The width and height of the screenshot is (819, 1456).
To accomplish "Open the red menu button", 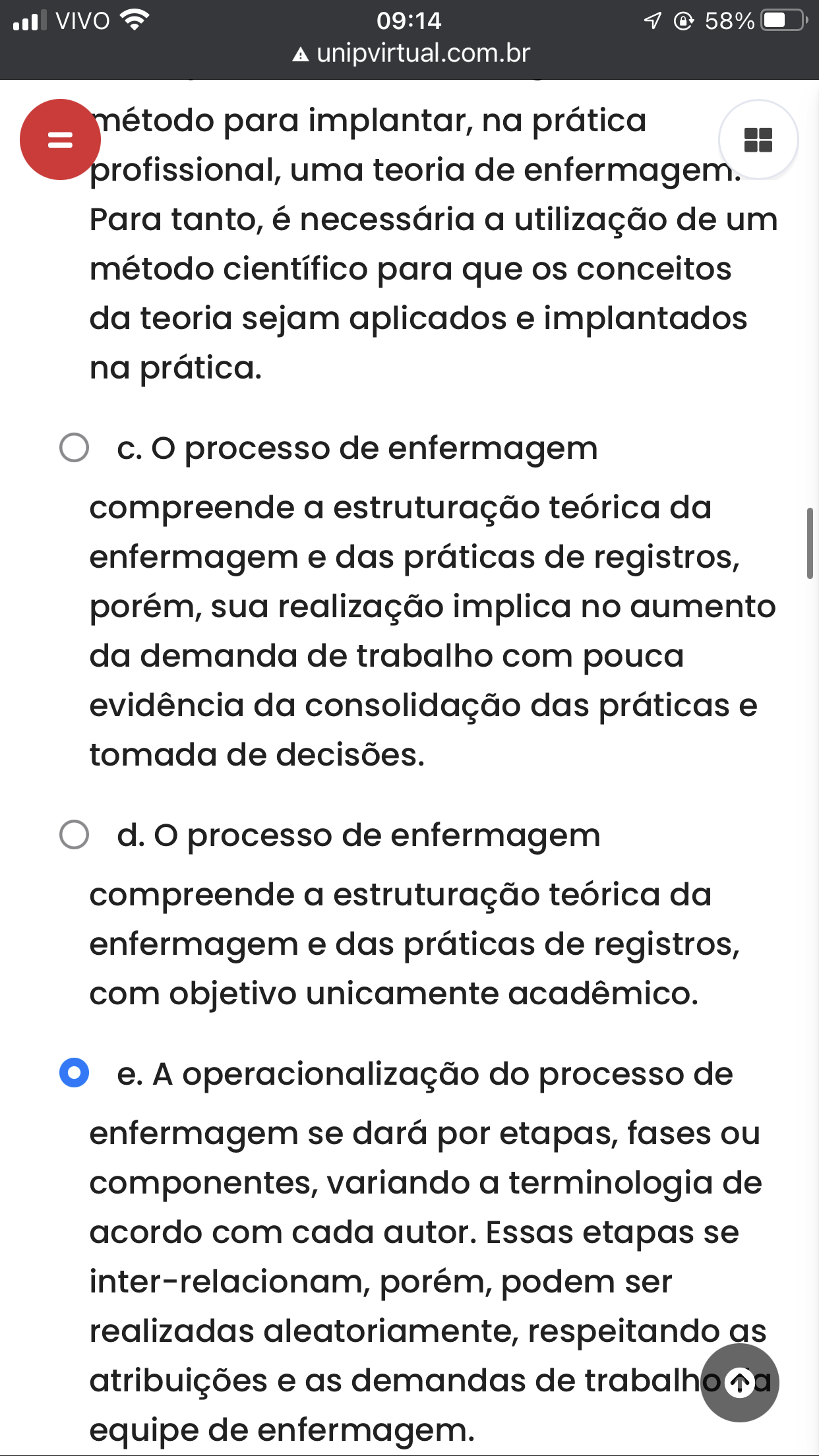I will pyautogui.click(x=60, y=139).
